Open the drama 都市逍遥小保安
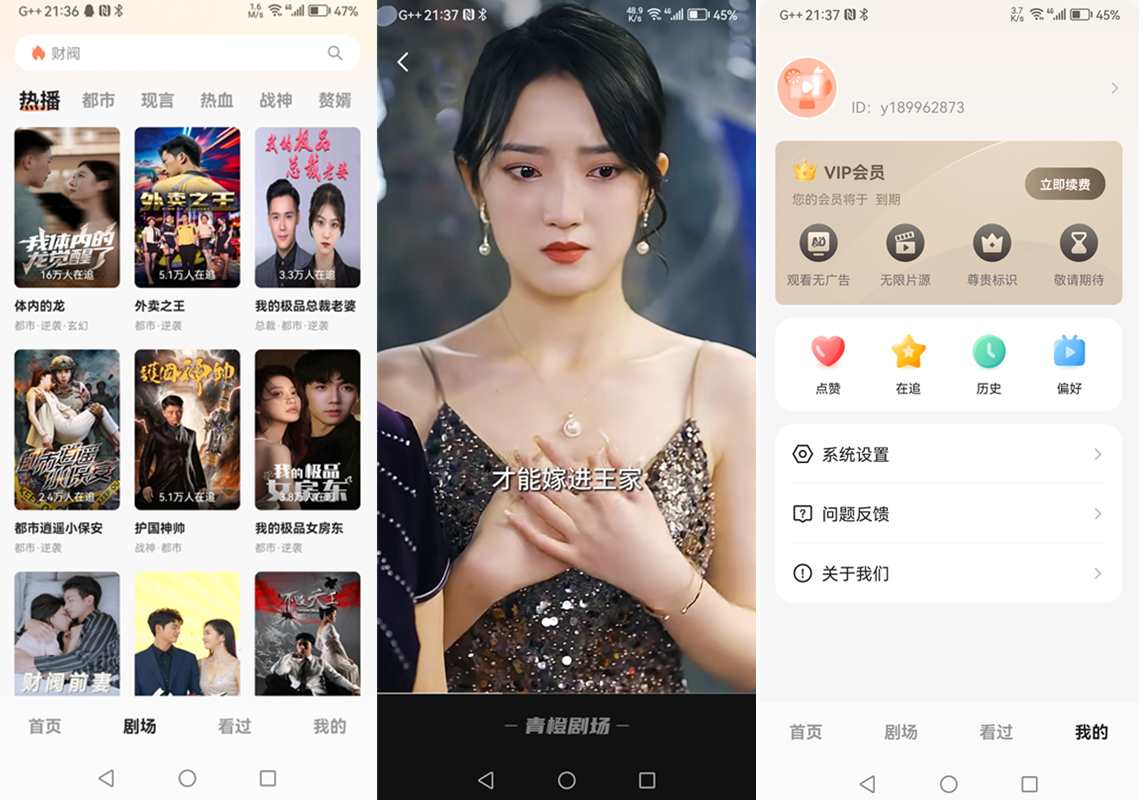Viewport: 1142px width, 800px height. coord(67,430)
